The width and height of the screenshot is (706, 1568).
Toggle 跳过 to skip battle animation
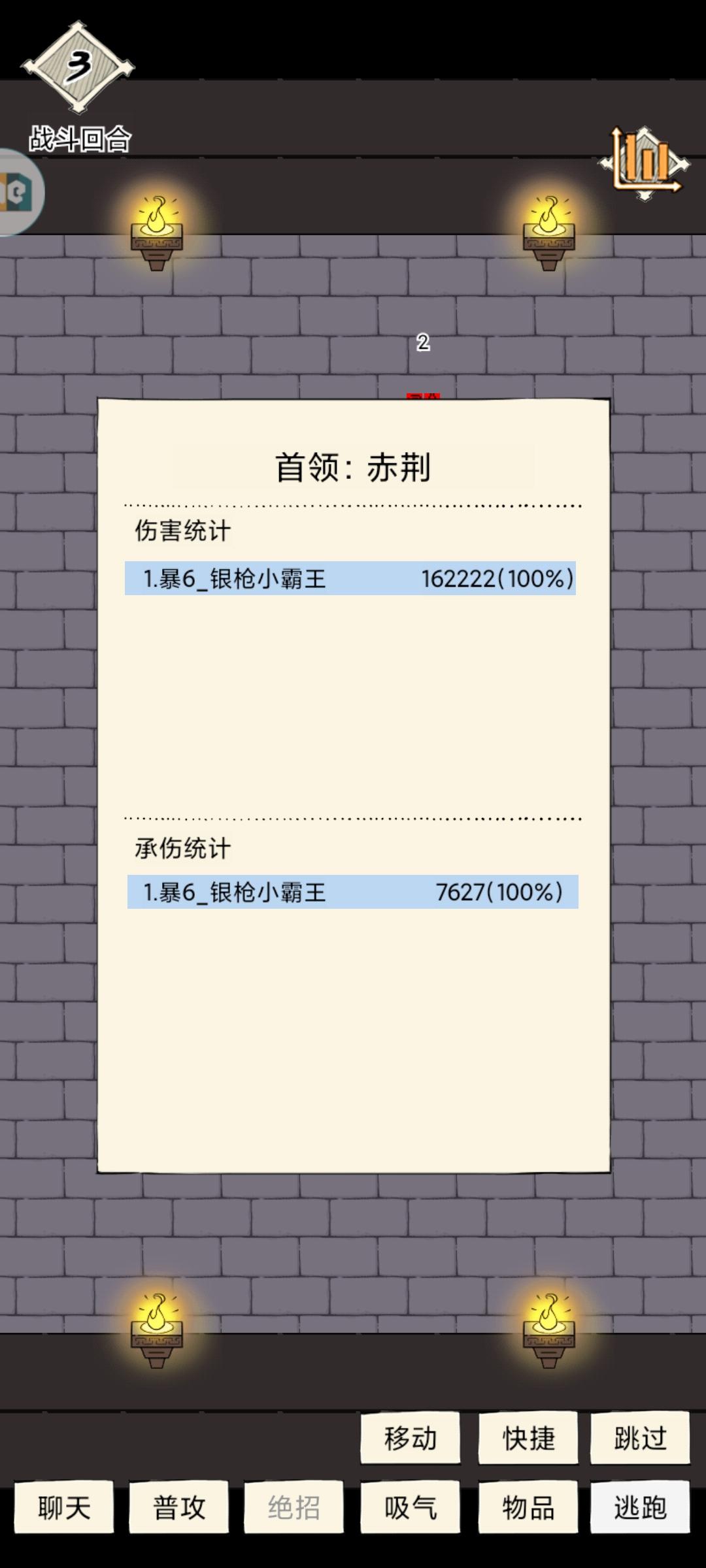pos(641,1438)
